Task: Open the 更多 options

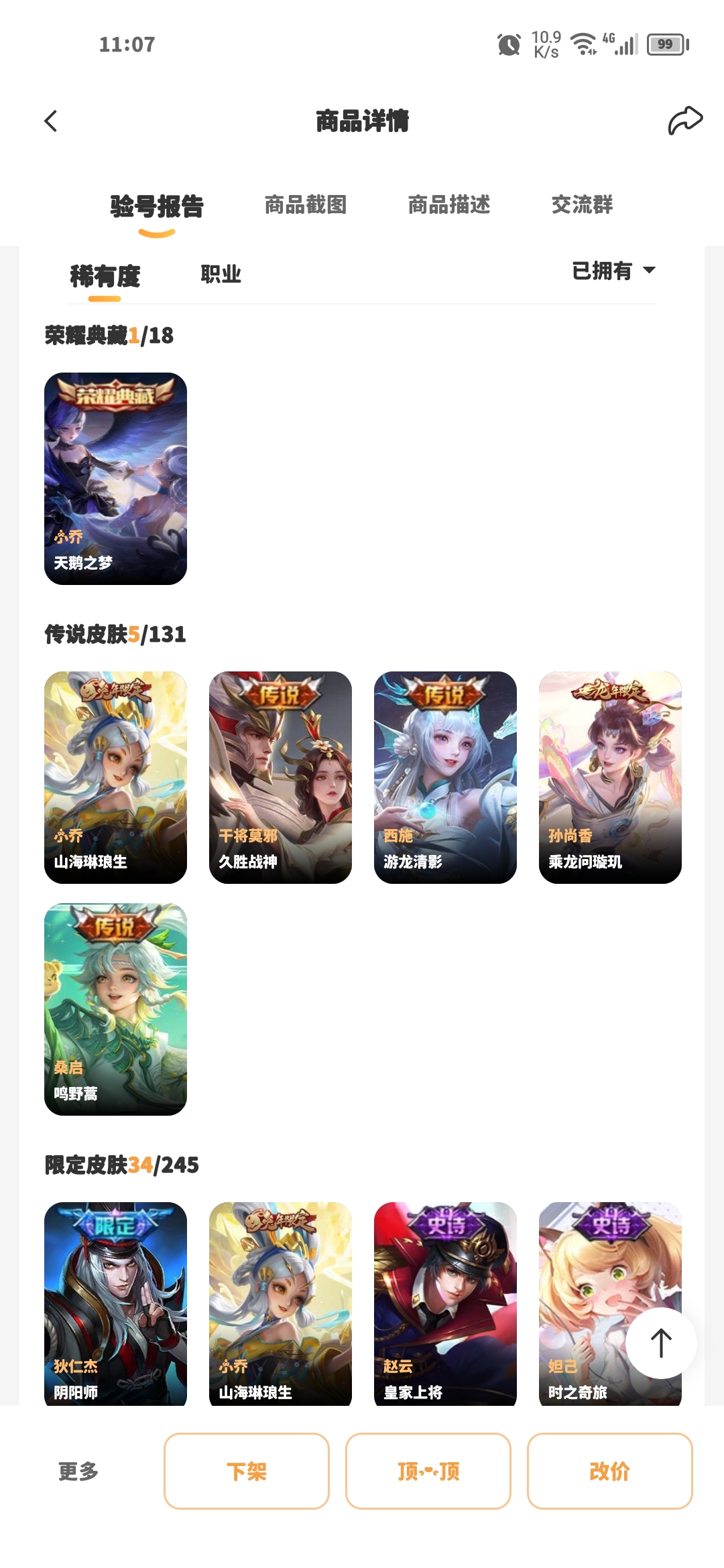Action: (x=78, y=1471)
